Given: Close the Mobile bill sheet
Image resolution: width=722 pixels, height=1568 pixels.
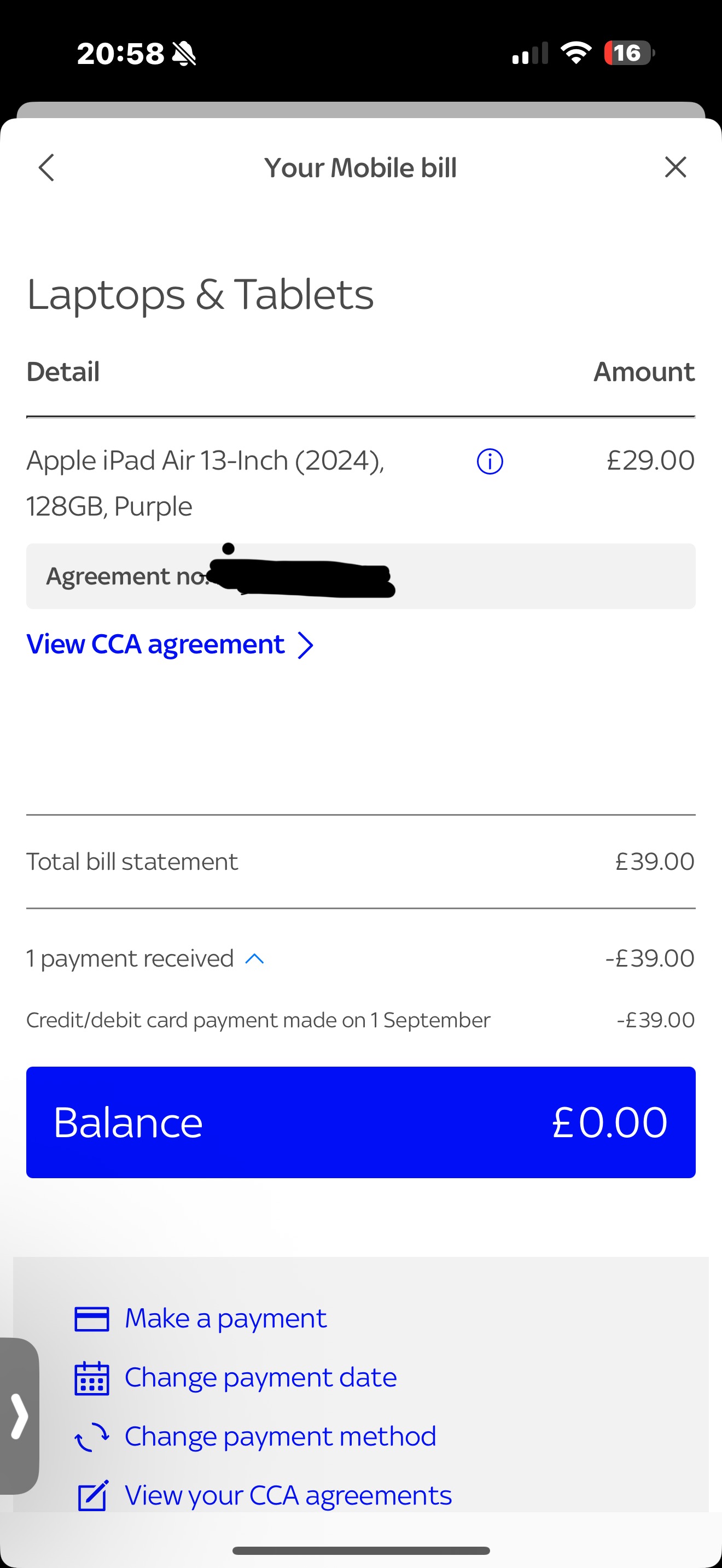Looking at the screenshot, I should pyautogui.click(x=675, y=167).
